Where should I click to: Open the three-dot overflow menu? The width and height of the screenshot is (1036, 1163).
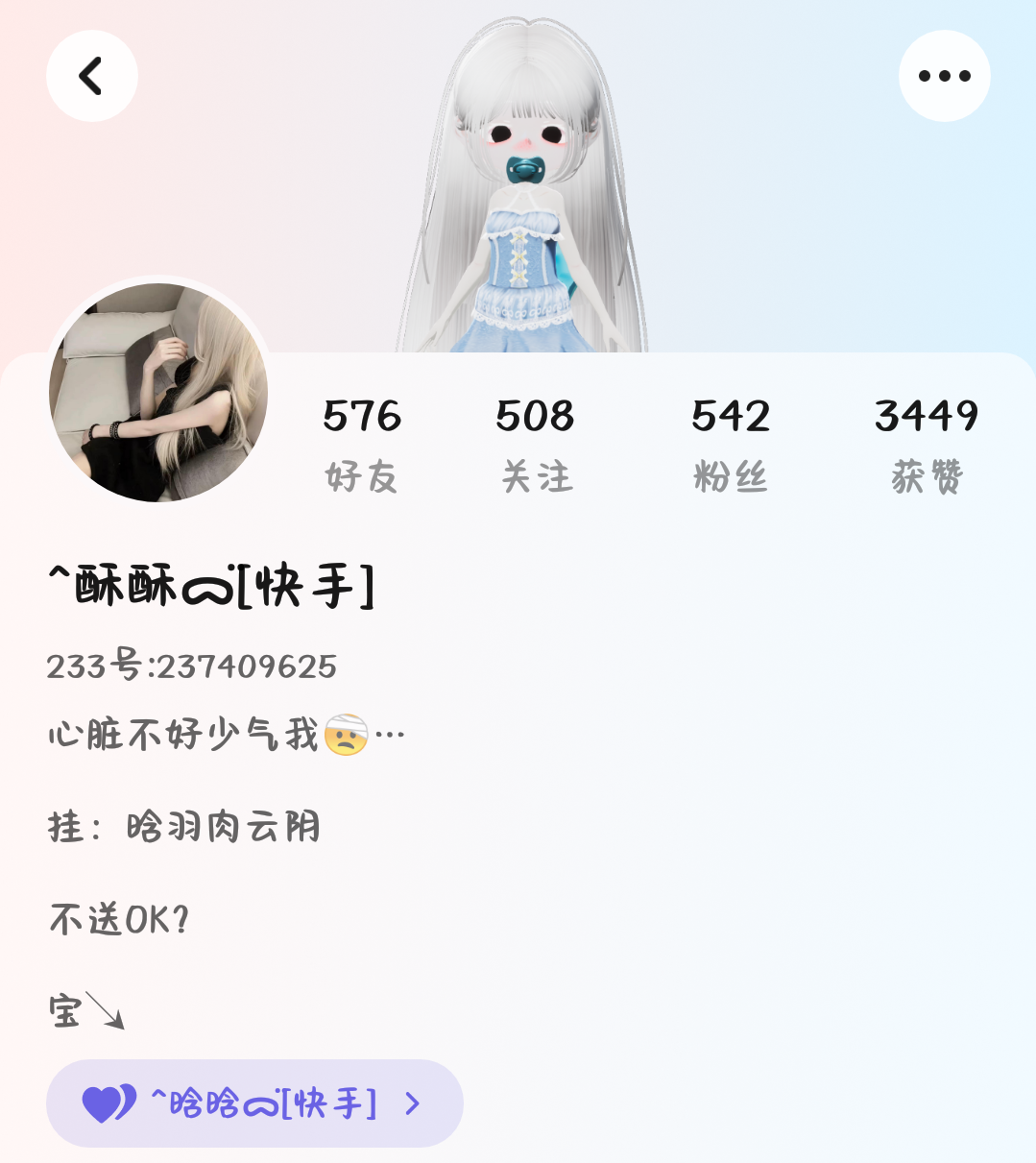pyautogui.click(x=944, y=76)
